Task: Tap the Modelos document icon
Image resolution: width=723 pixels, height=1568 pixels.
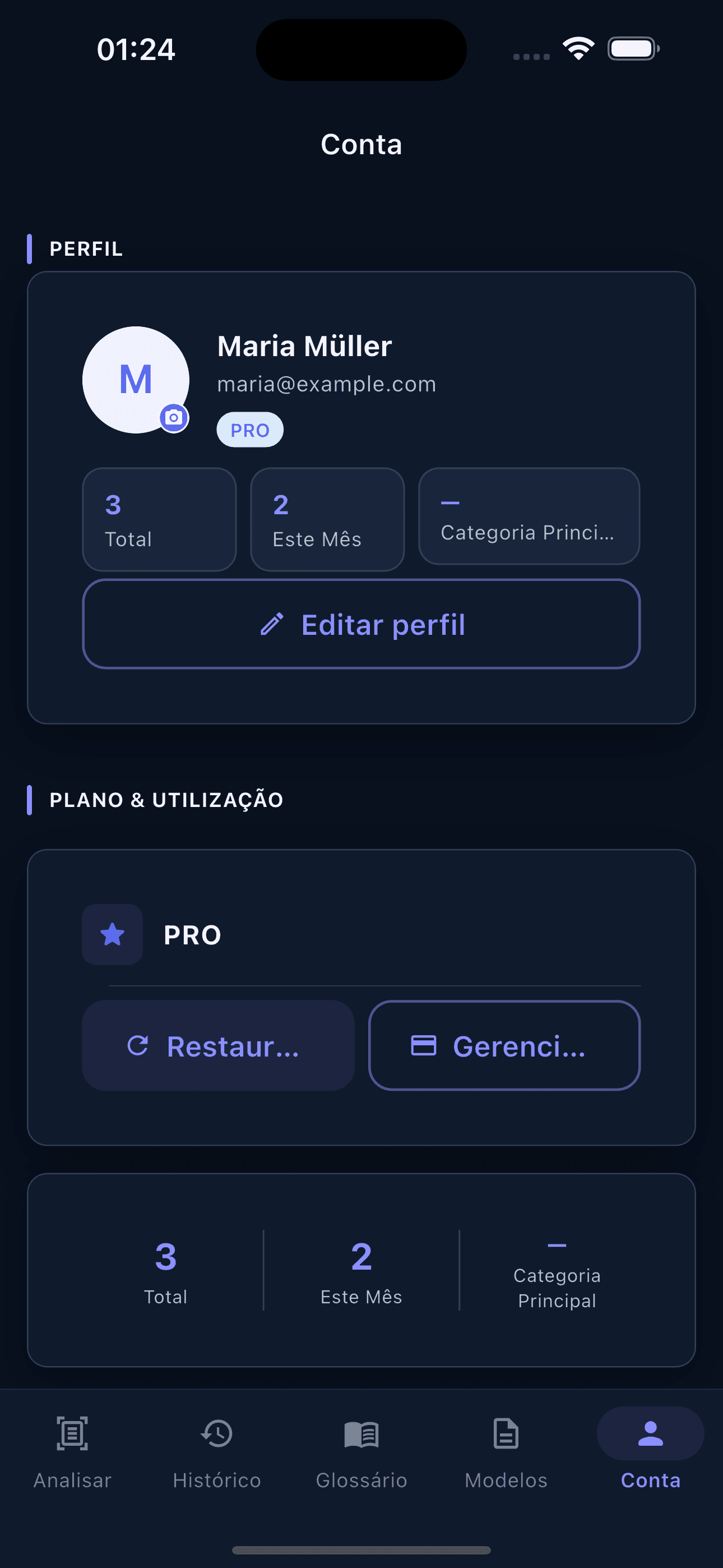Action: click(505, 1433)
